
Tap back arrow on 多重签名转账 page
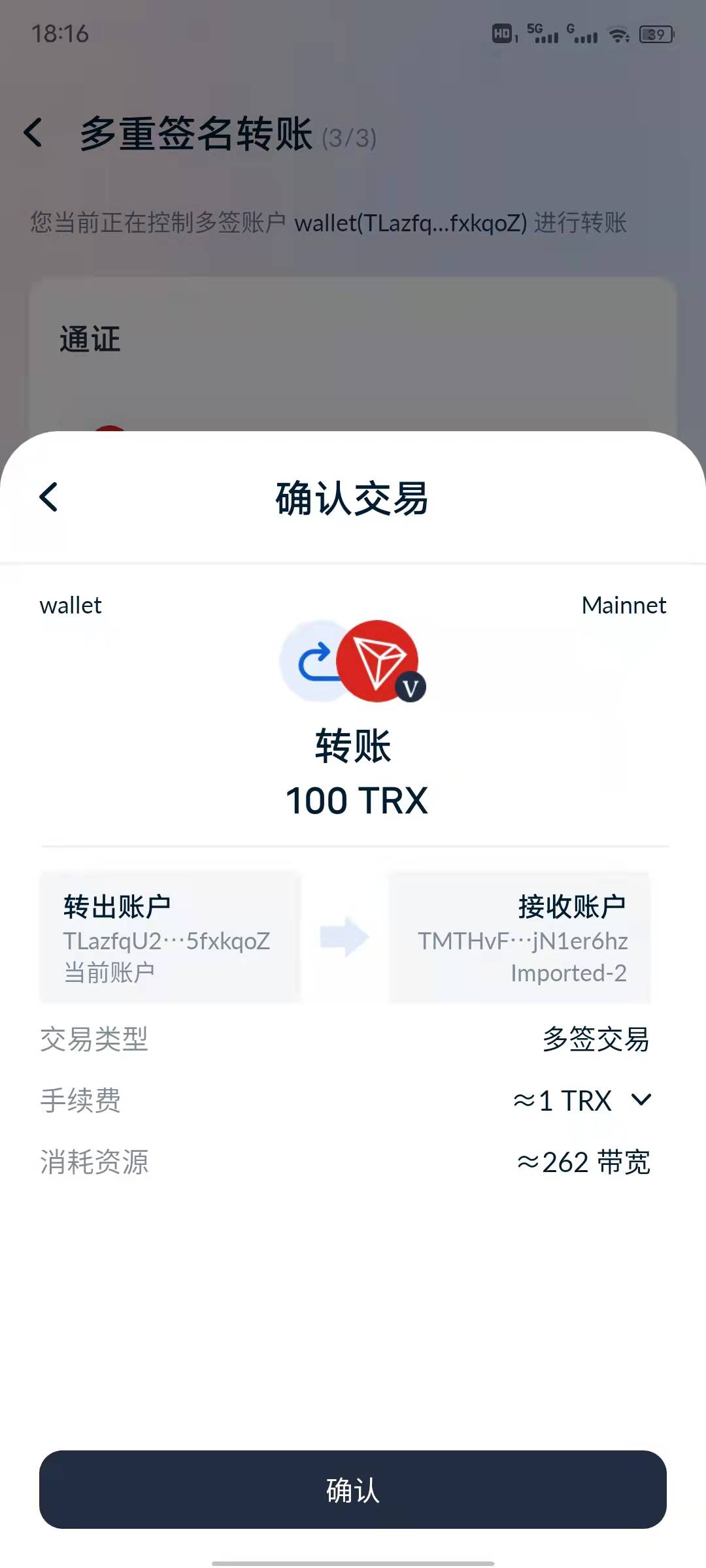[x=33, y=133]
